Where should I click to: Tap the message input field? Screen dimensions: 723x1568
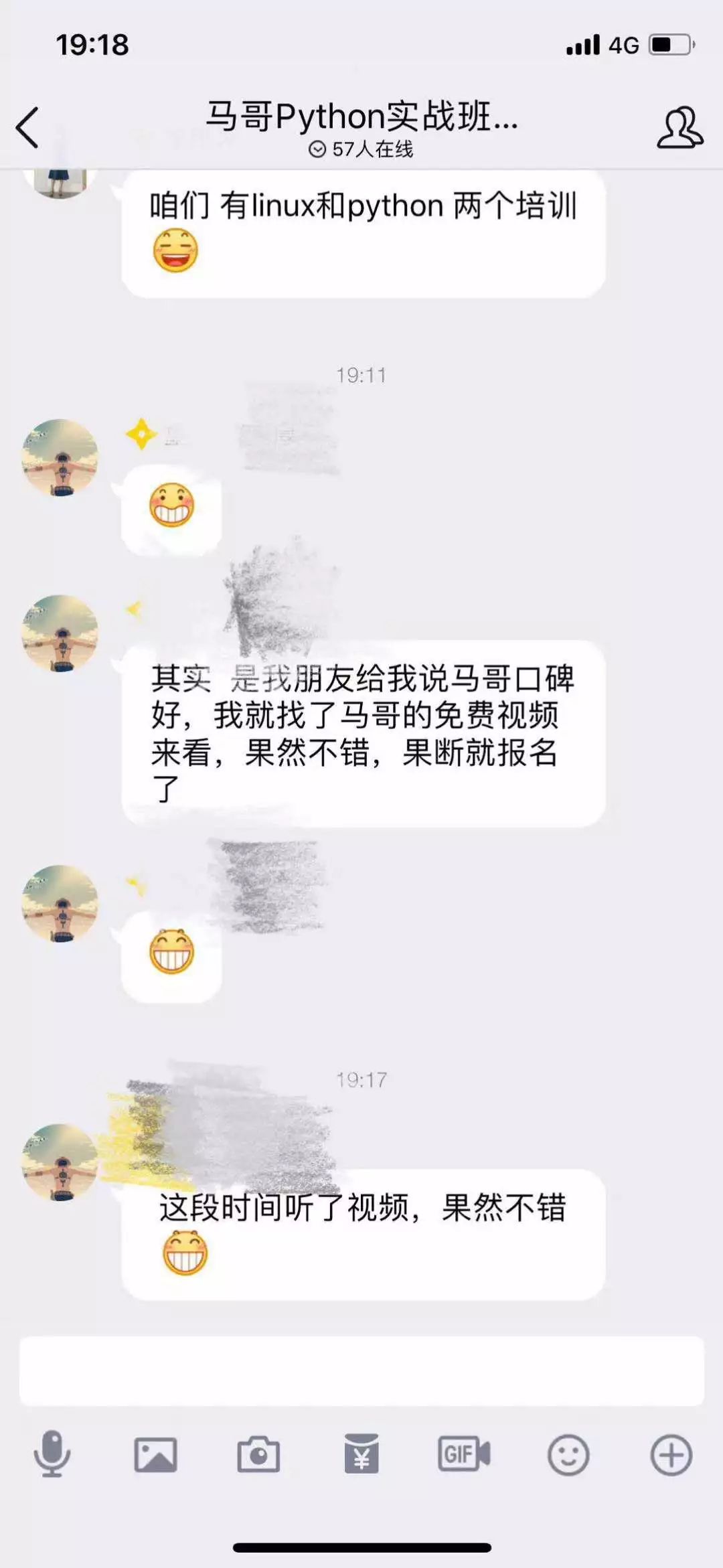[x=361, y=1371]
